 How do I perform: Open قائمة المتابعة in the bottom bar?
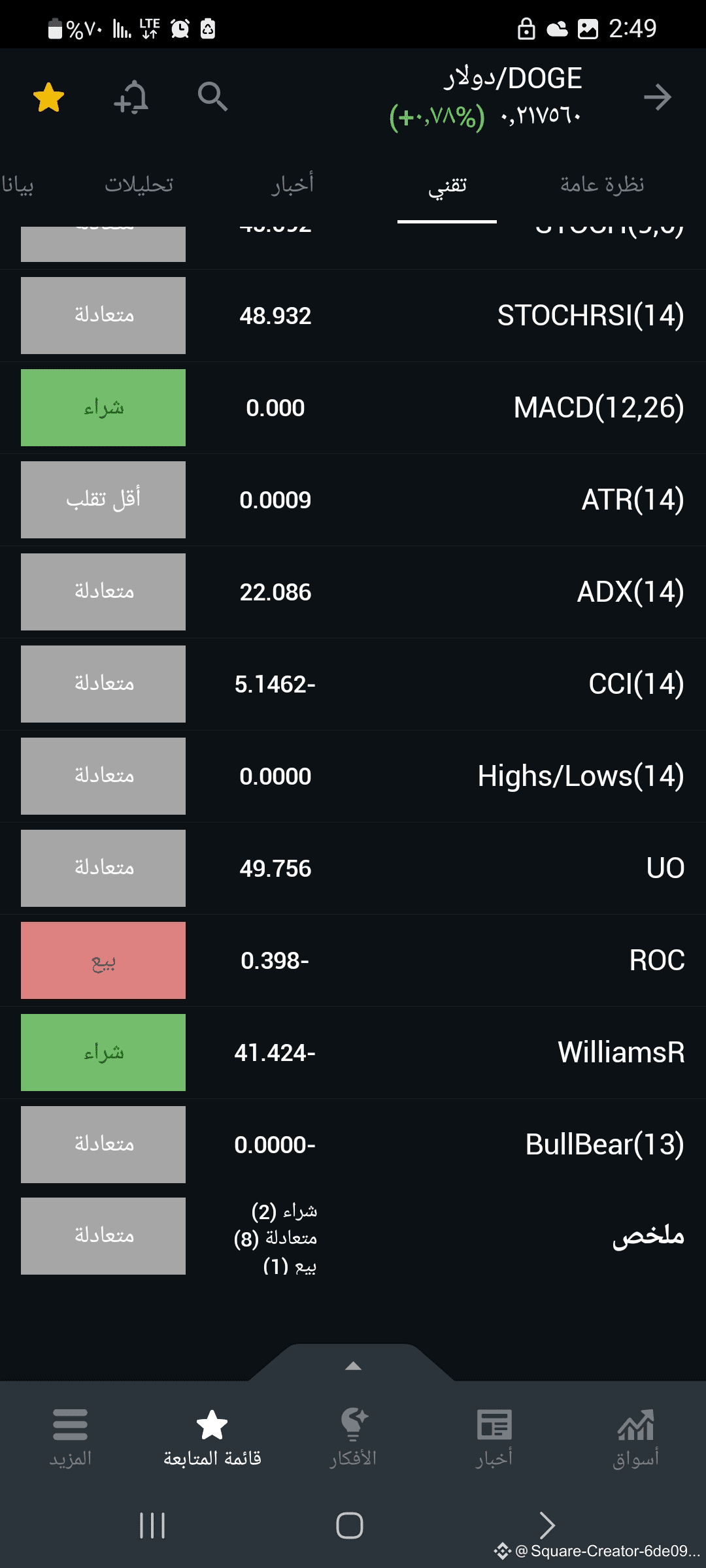click(x=212, y=1439)
